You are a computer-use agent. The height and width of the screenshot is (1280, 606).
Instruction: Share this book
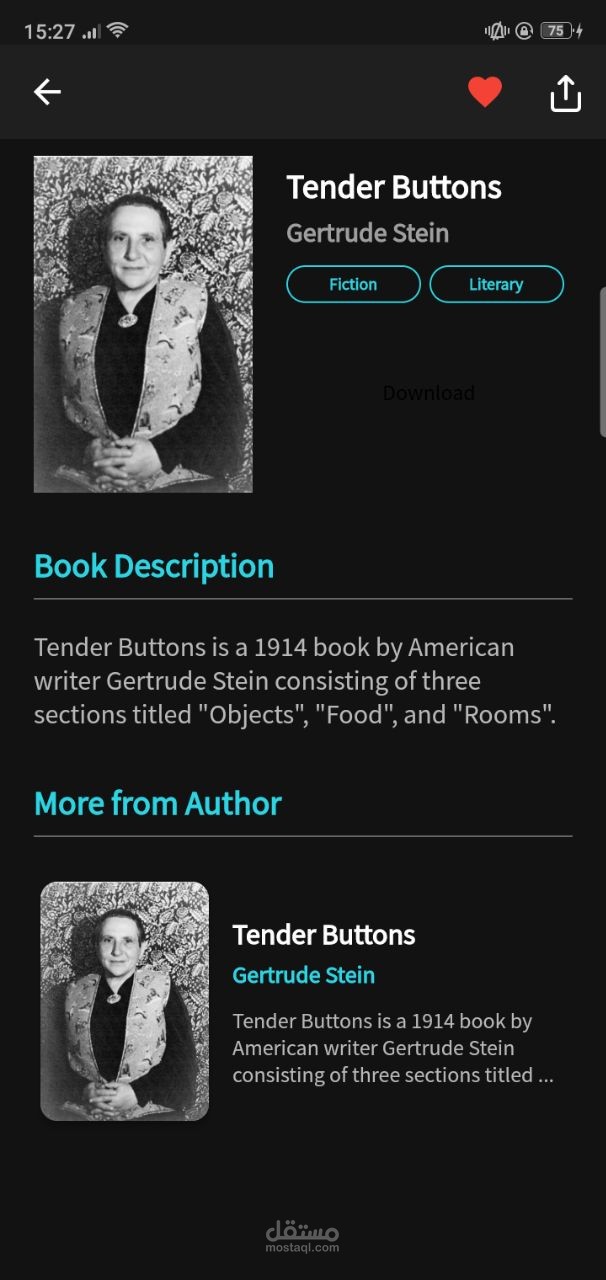pyautogui.click(x=565, y=93)
